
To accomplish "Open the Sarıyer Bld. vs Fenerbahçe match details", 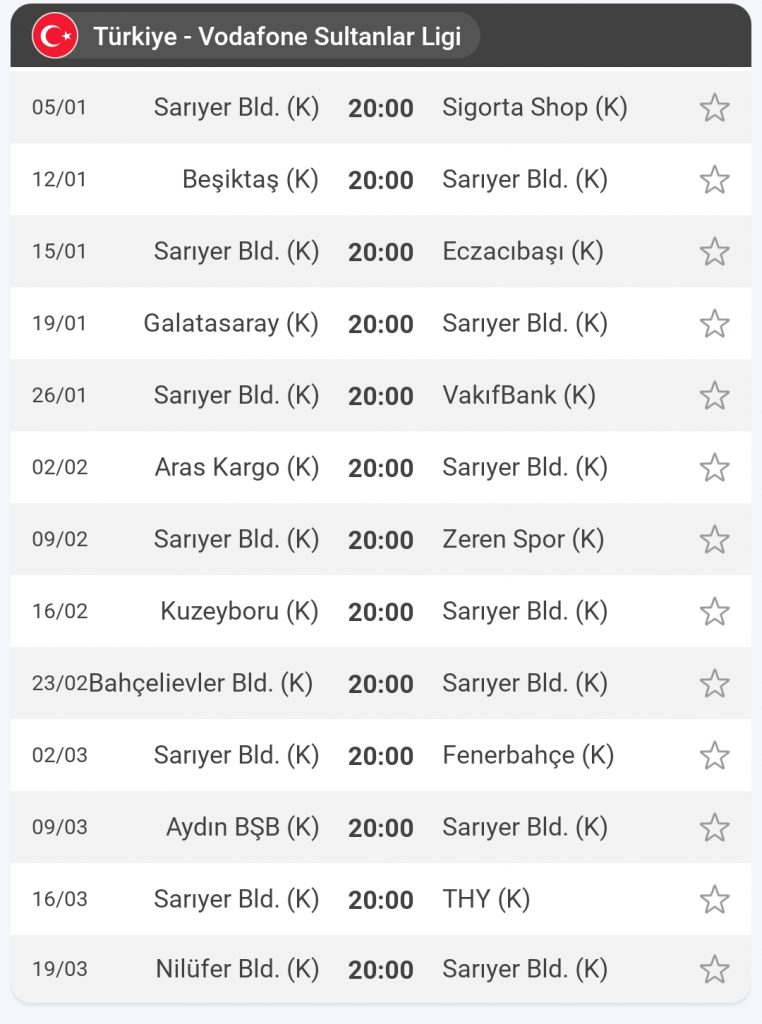I will point(380,756).
